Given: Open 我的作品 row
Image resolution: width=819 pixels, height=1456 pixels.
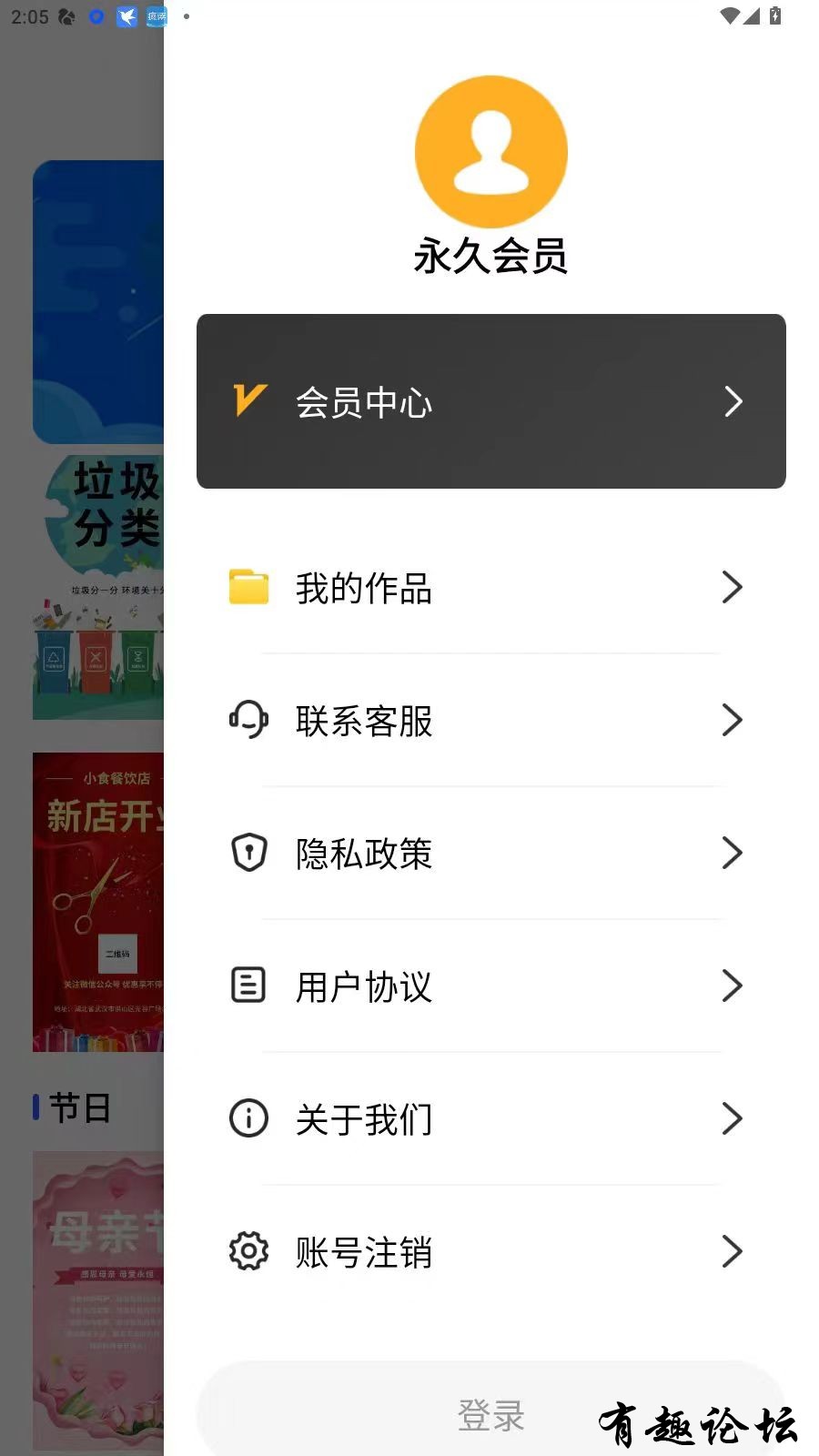Looking at the screenshot, I should [x=490, y=588].
